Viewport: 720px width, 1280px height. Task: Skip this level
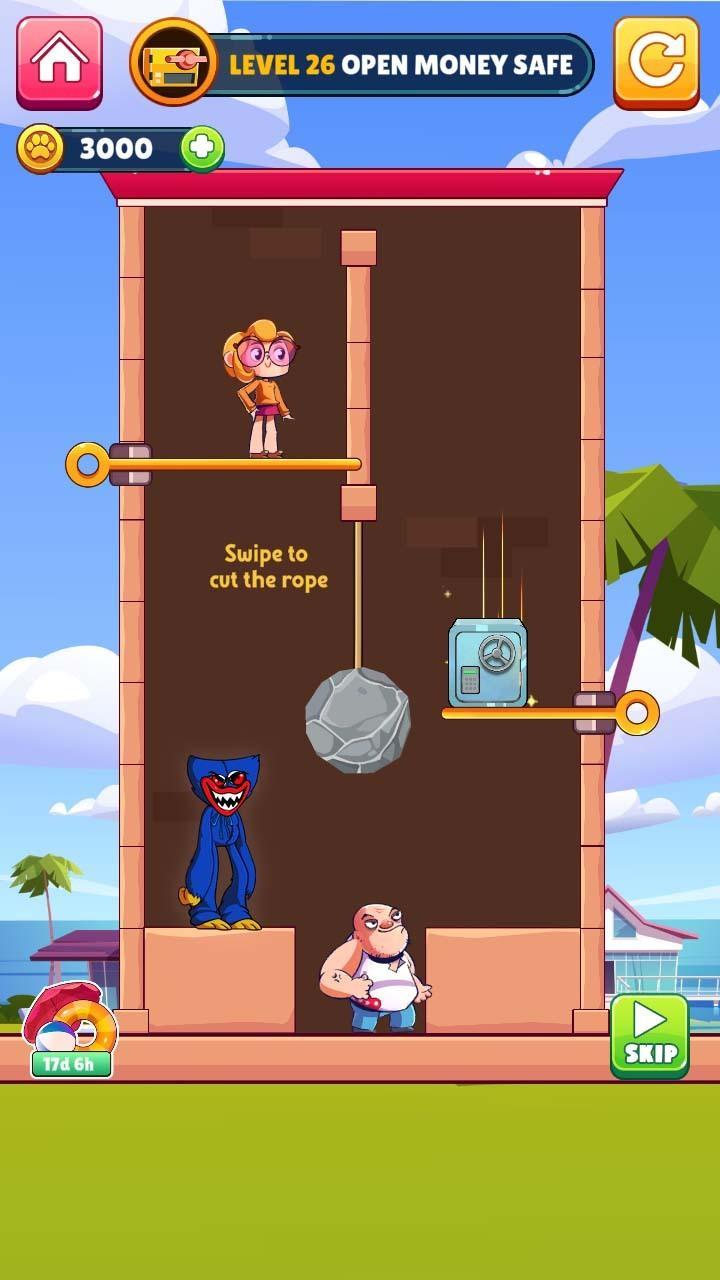click(x=650, y=1036)
